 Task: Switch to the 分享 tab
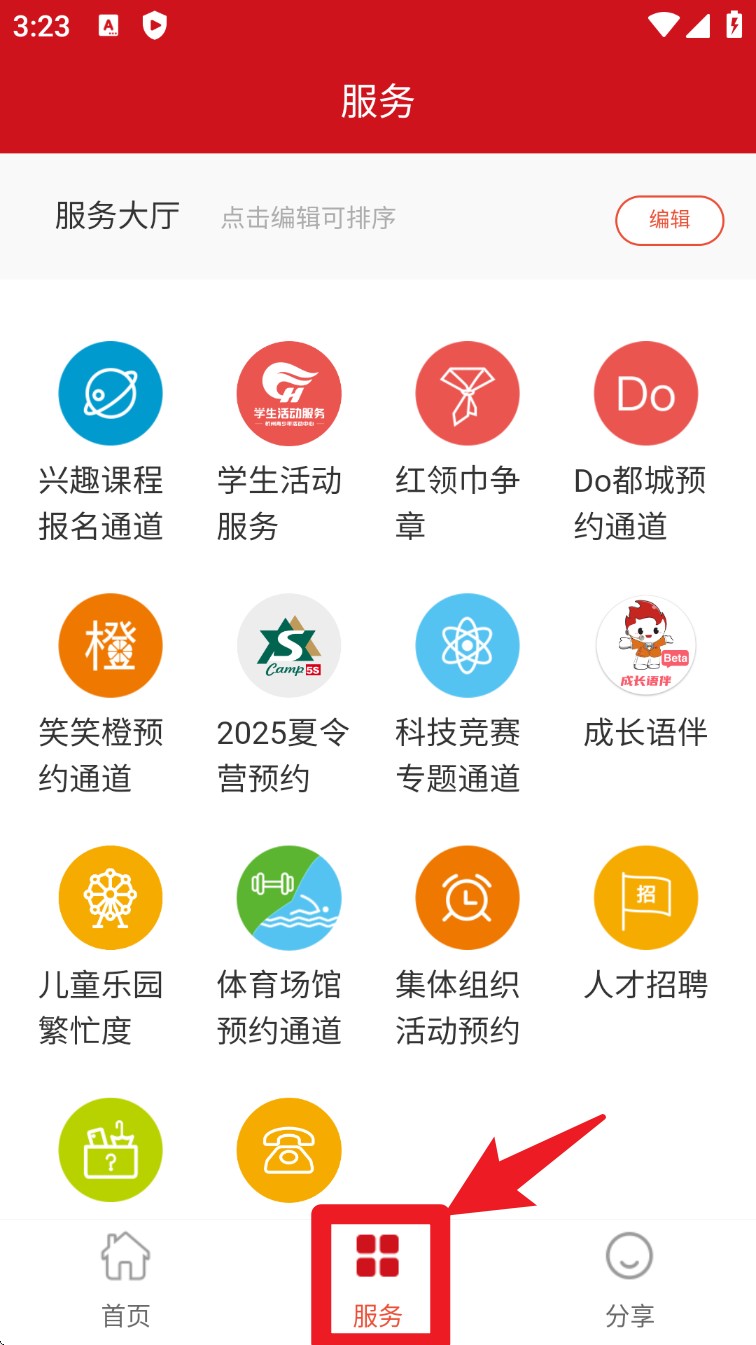pyautogui.click(x=630, y=1280)
